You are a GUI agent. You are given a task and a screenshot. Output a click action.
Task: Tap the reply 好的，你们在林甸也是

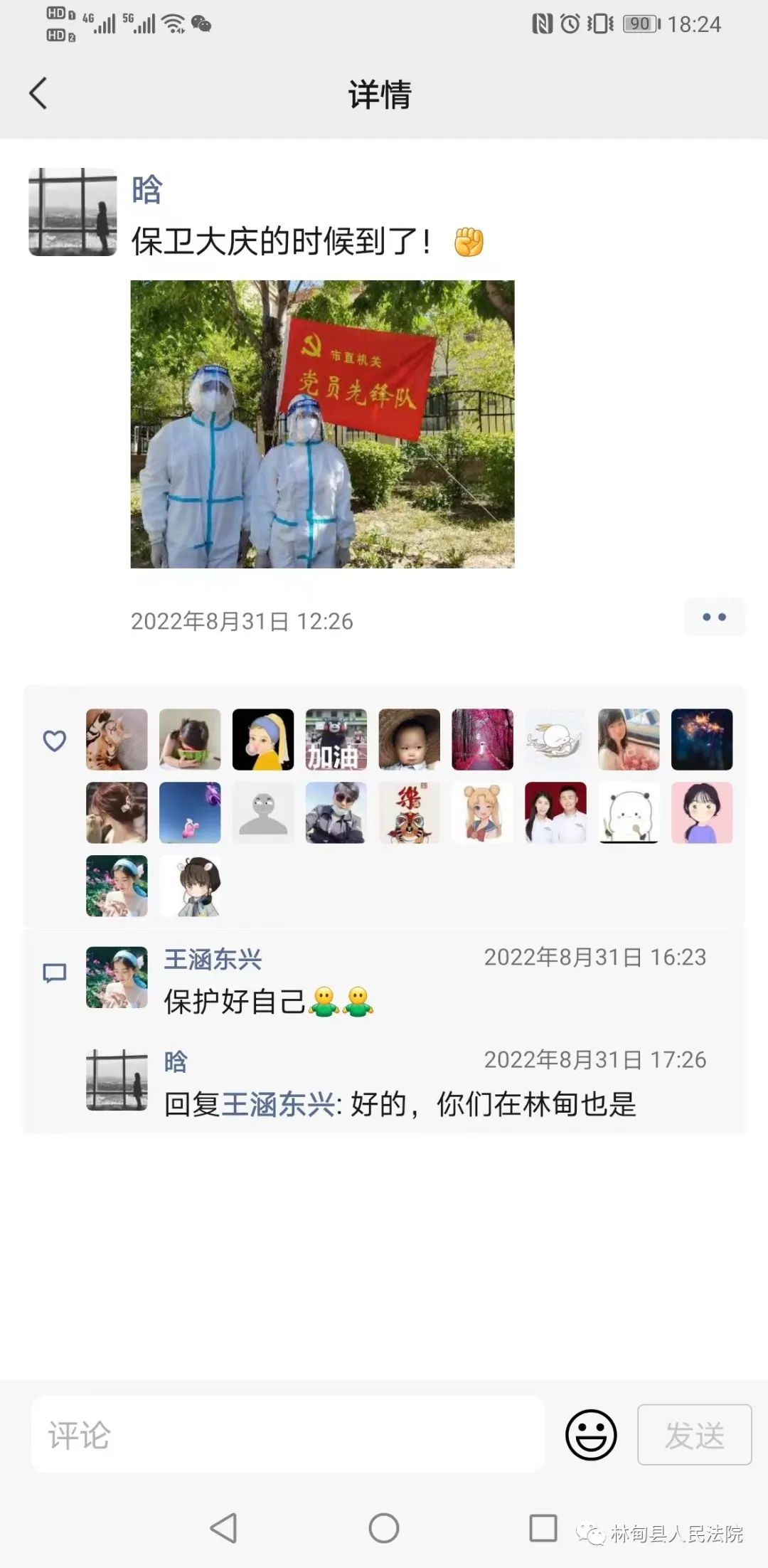tap(400, 1104)
